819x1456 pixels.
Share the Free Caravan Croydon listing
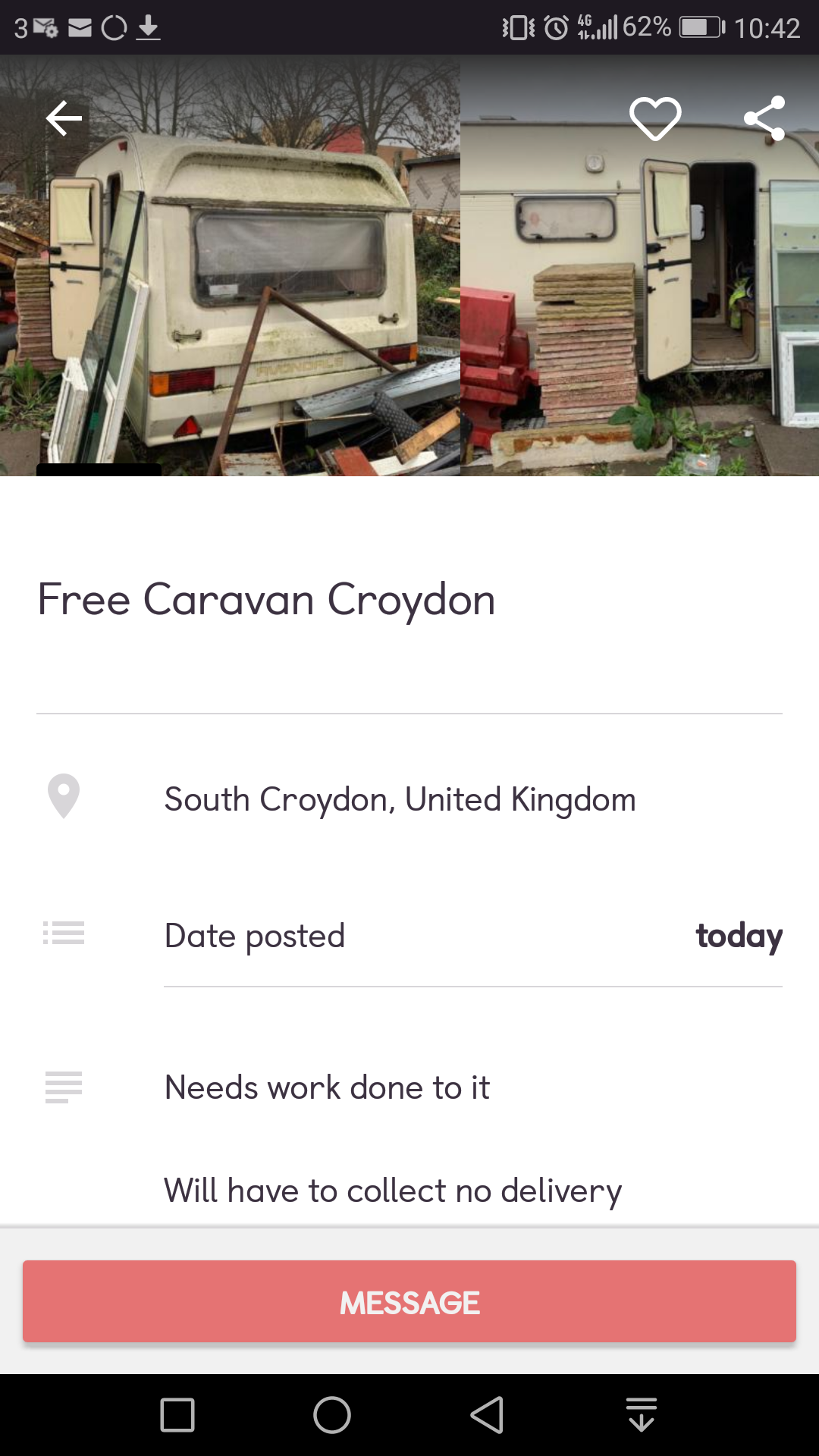pos(764,118)
